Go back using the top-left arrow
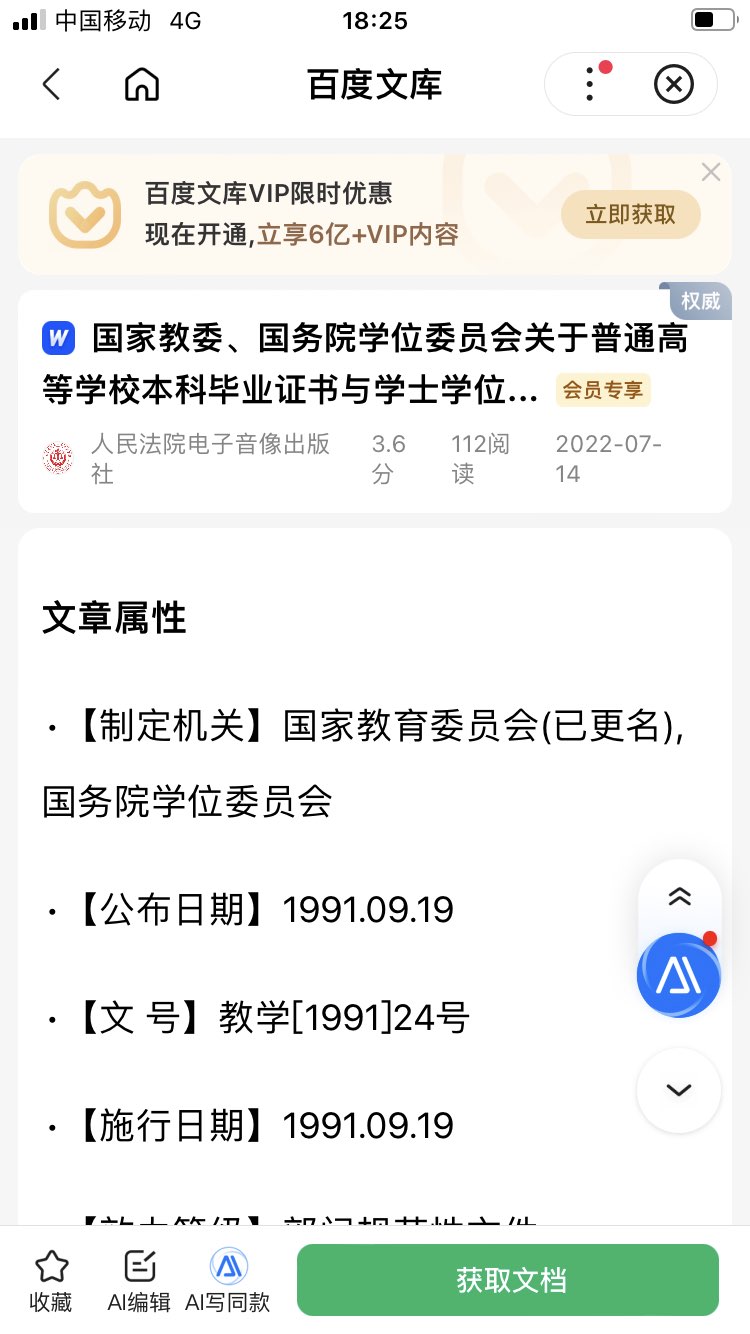The height and width of the screenshot is (1334, 750). (x=52, y=85)
